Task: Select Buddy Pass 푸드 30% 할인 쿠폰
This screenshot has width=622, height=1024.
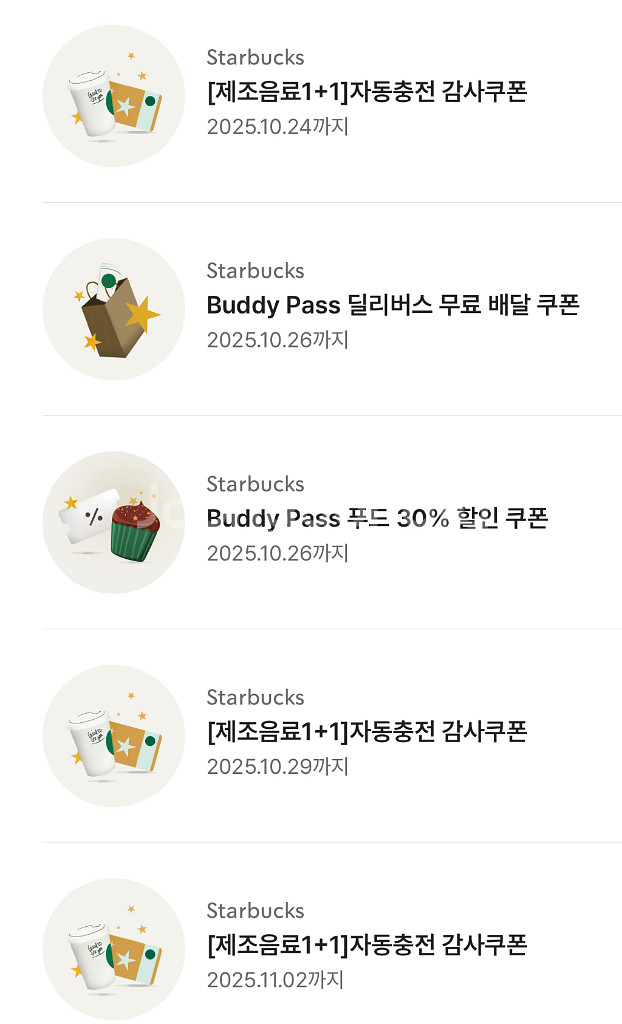Action: pos(377,519)
